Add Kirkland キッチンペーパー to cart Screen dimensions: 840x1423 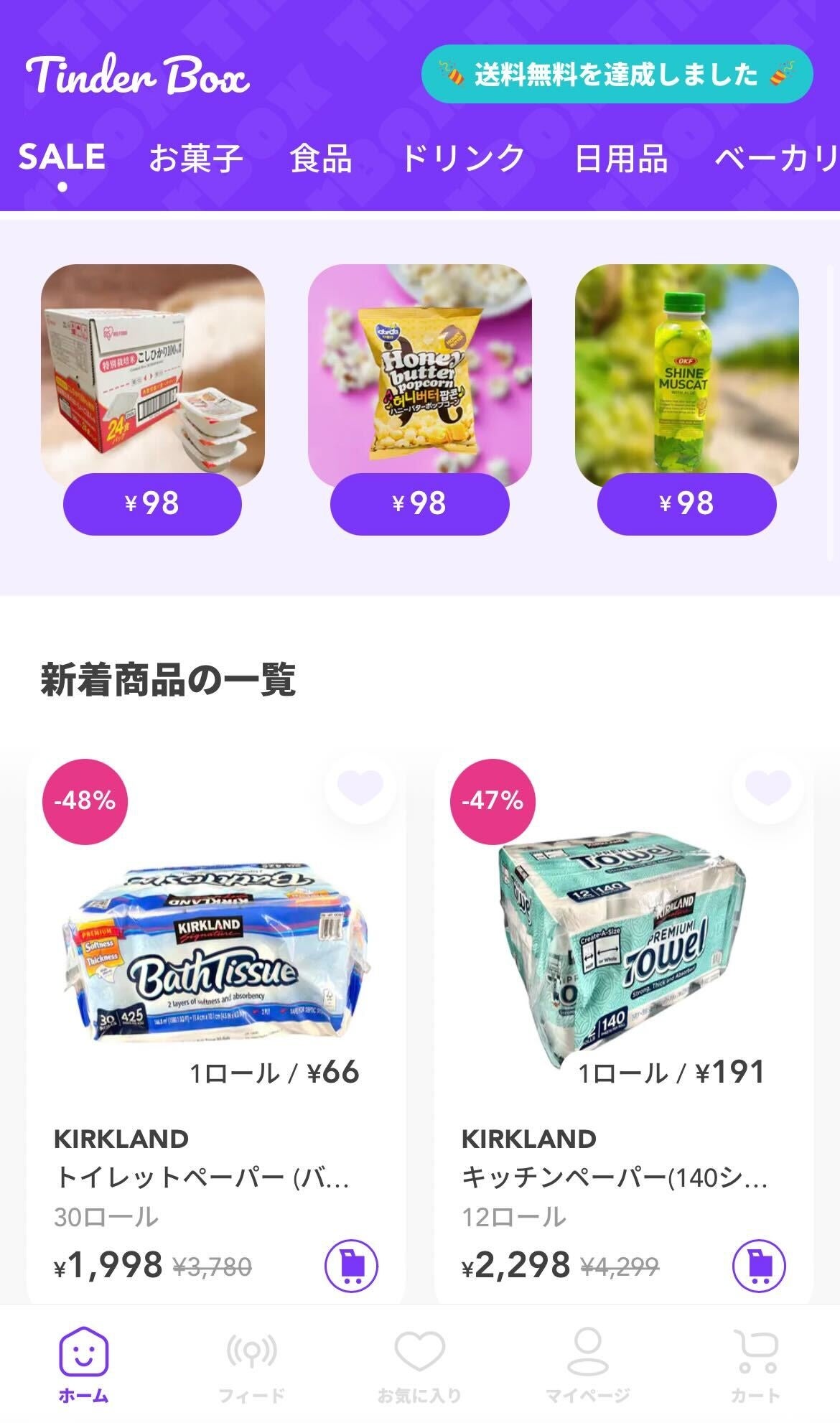[x=759, y=1266]
